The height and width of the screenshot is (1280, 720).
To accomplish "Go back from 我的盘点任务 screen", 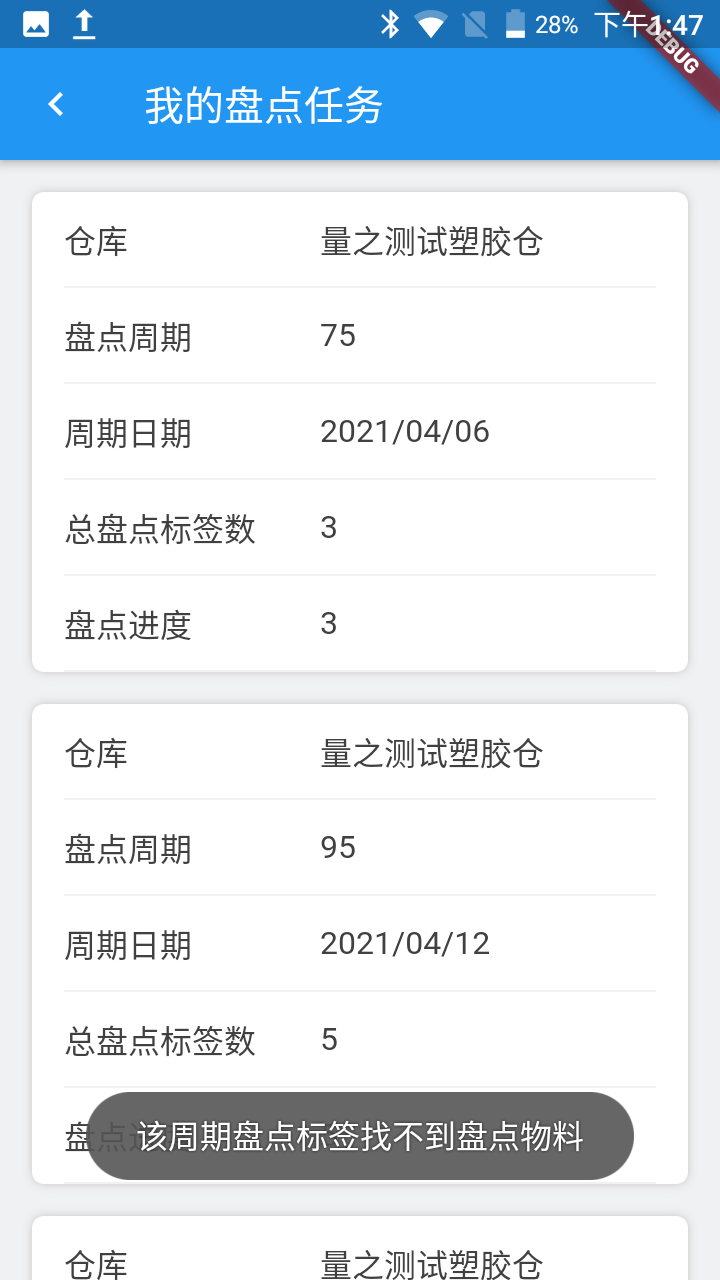I will [56, 104].
